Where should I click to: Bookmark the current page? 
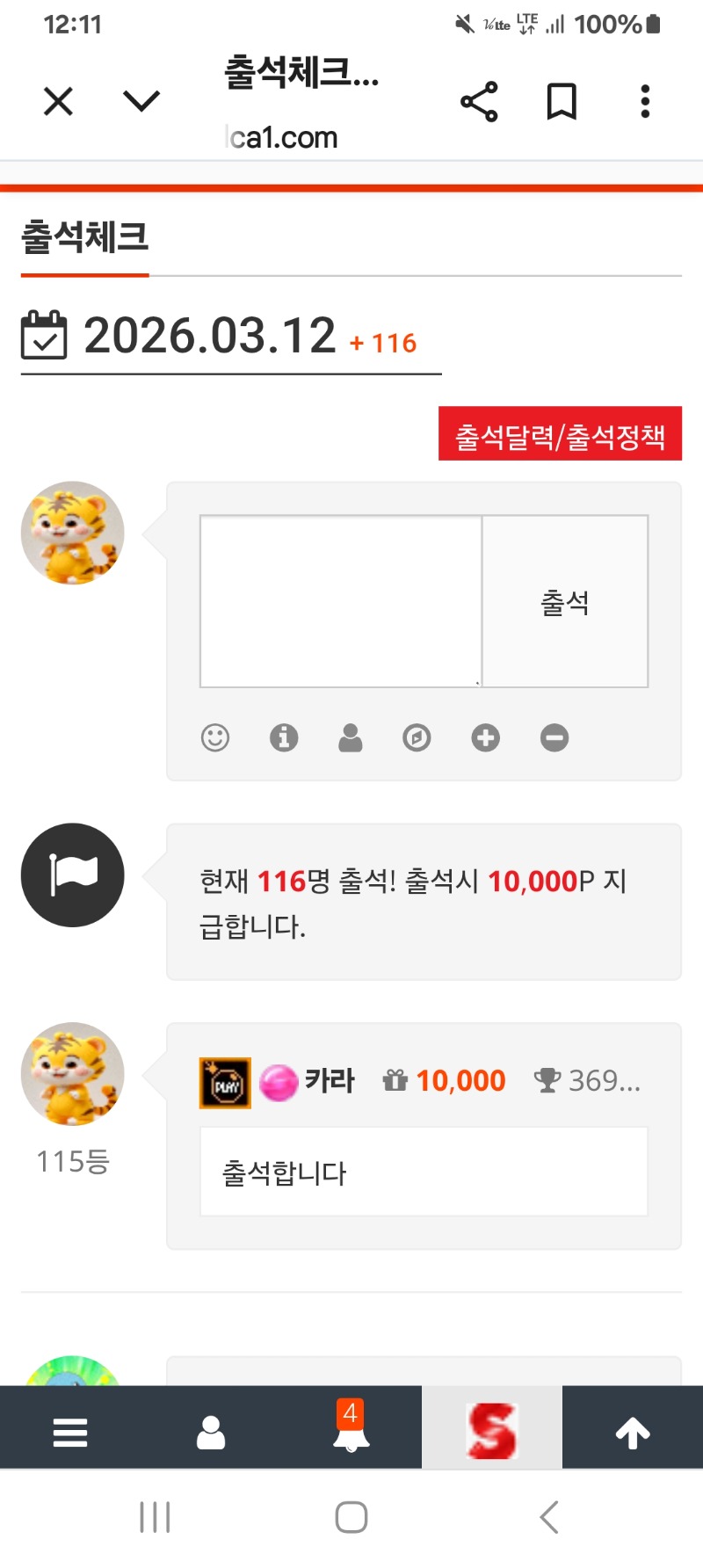click(562, 102)
